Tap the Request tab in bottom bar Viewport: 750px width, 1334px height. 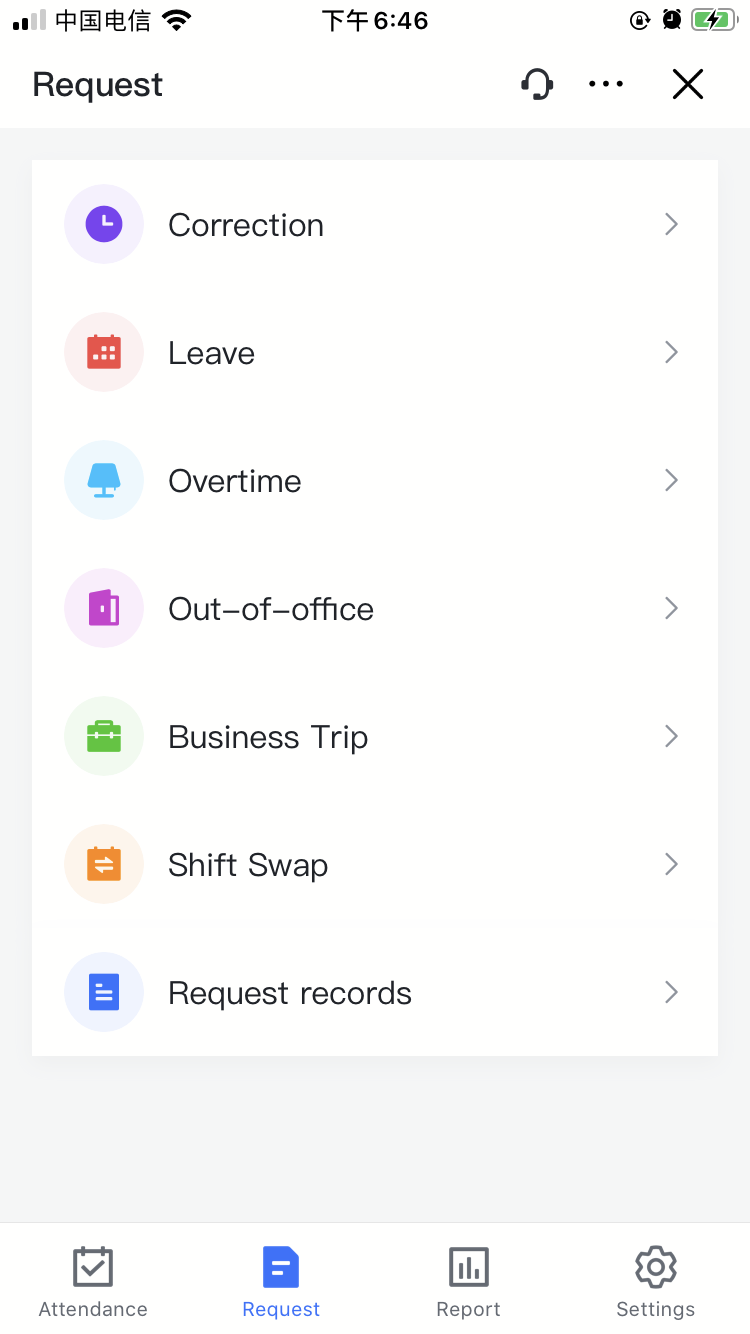281,1281
